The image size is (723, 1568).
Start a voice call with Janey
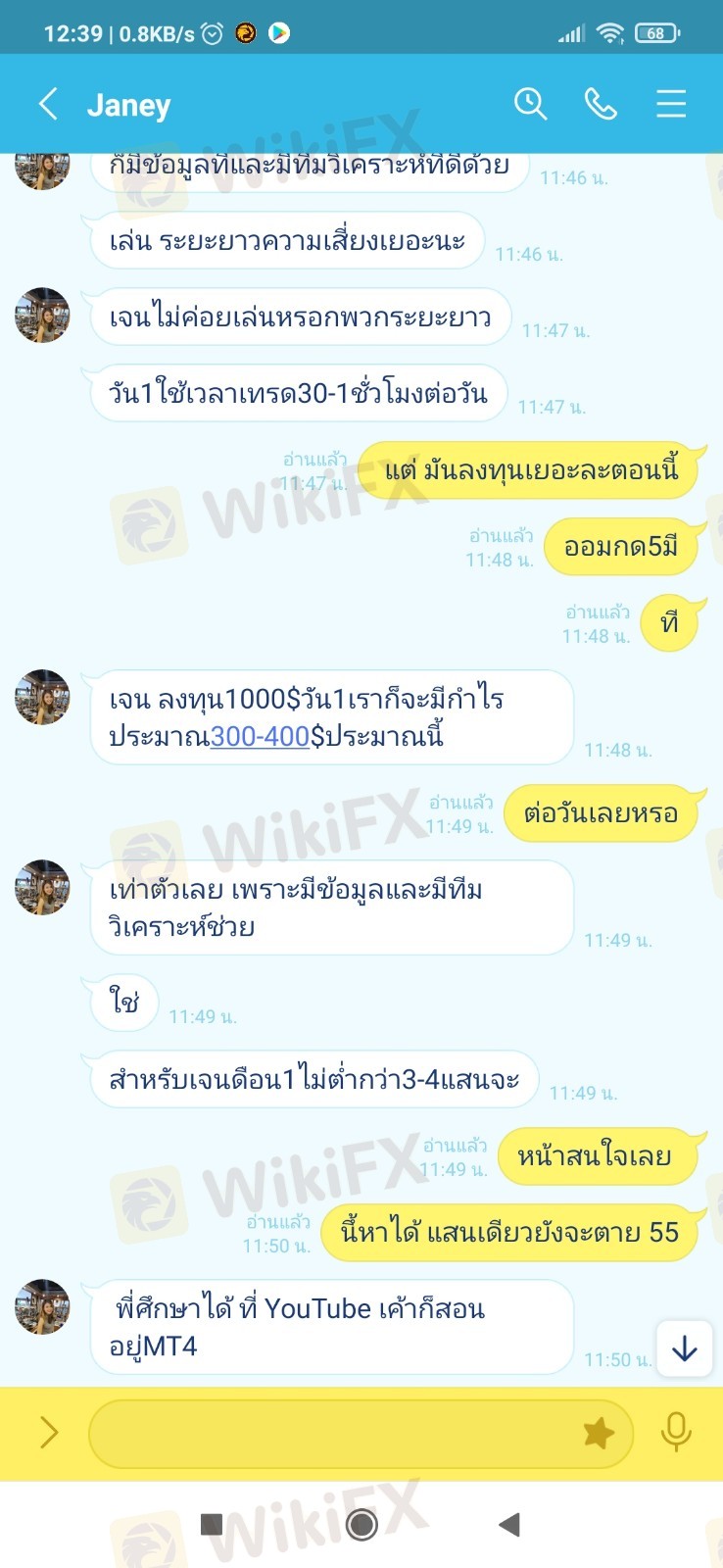601,104
